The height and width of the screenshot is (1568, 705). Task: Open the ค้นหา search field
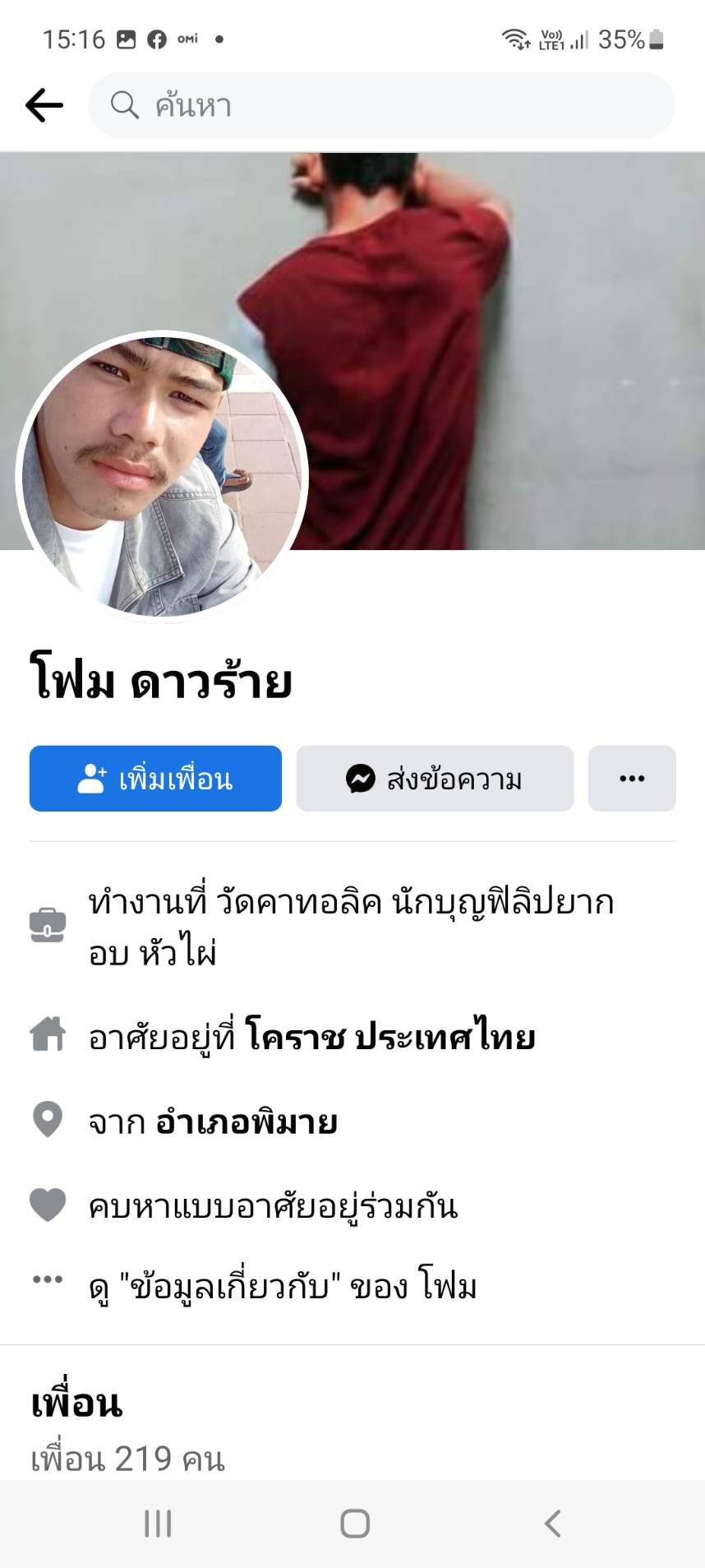click(381, 105)
